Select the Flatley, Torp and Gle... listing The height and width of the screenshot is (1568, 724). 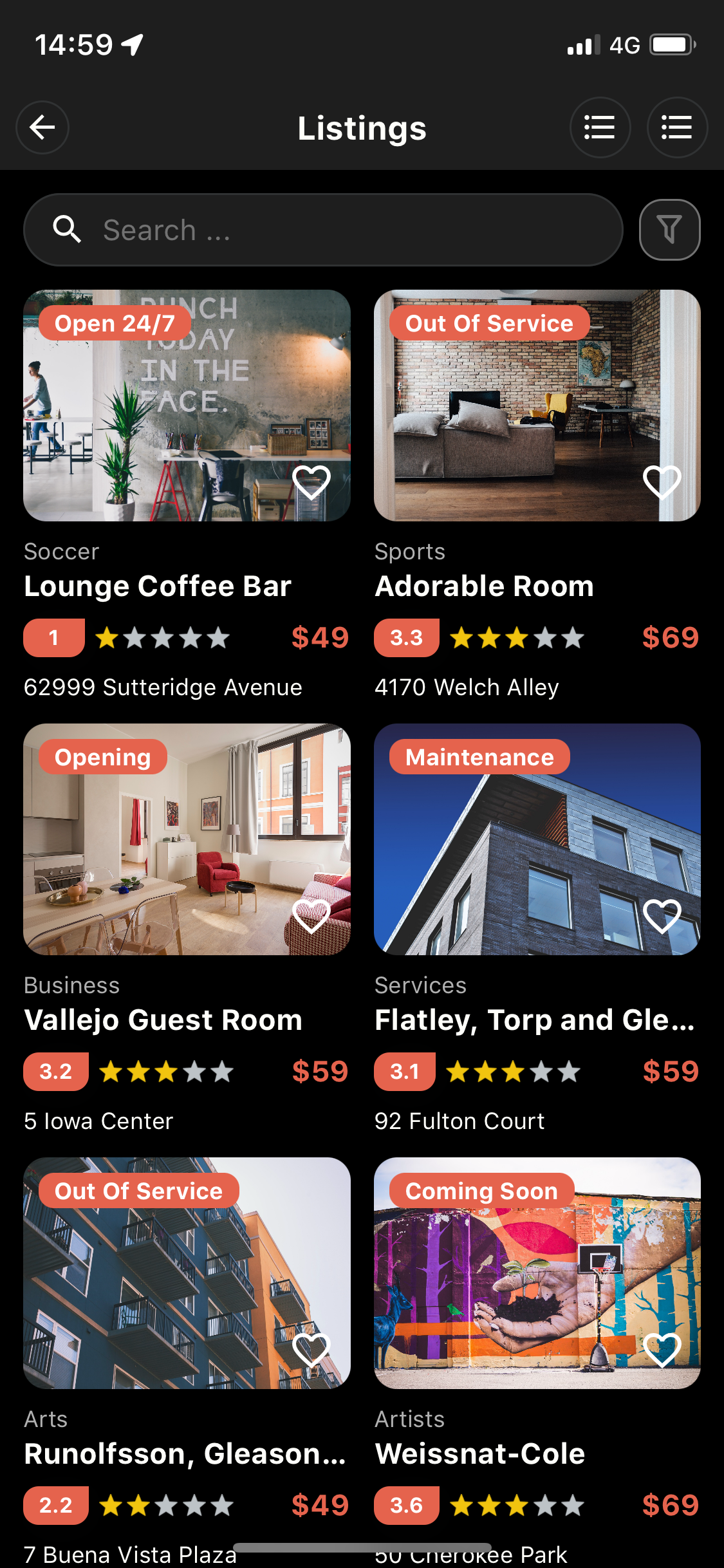click(x=534, y=1020)
